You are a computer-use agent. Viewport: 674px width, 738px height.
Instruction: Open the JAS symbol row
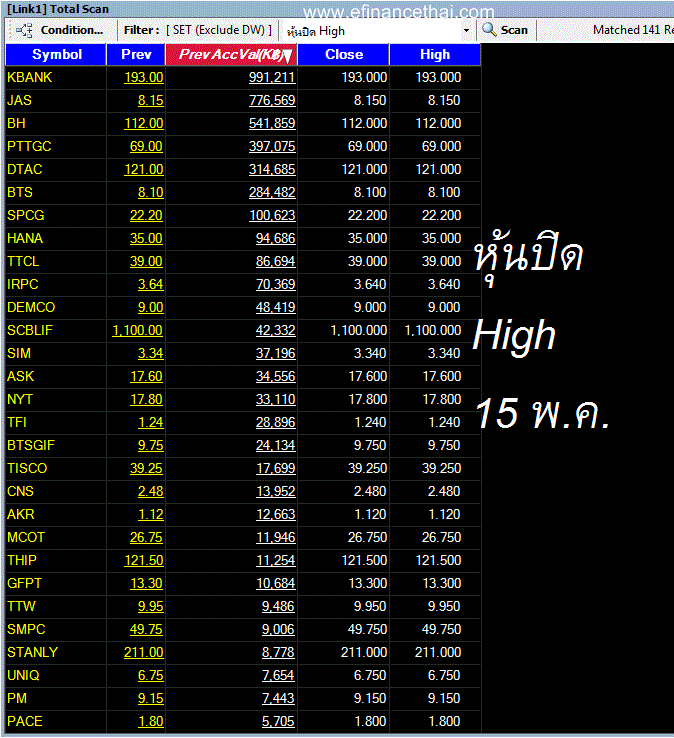tap(19, 100)
